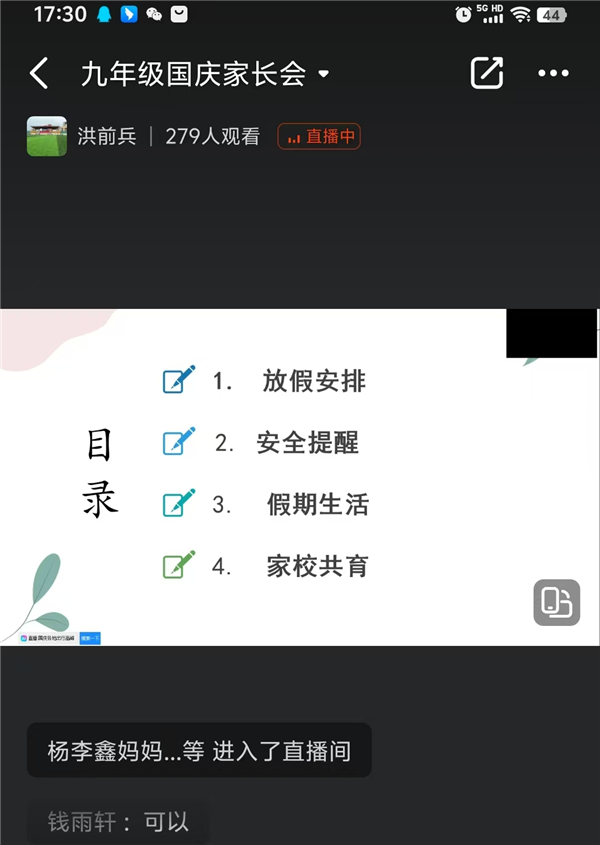Expand the 九年级国庆家长会 title dropdown
The image size is (600, 845).
pyautogui.click(x=323, y=75)
